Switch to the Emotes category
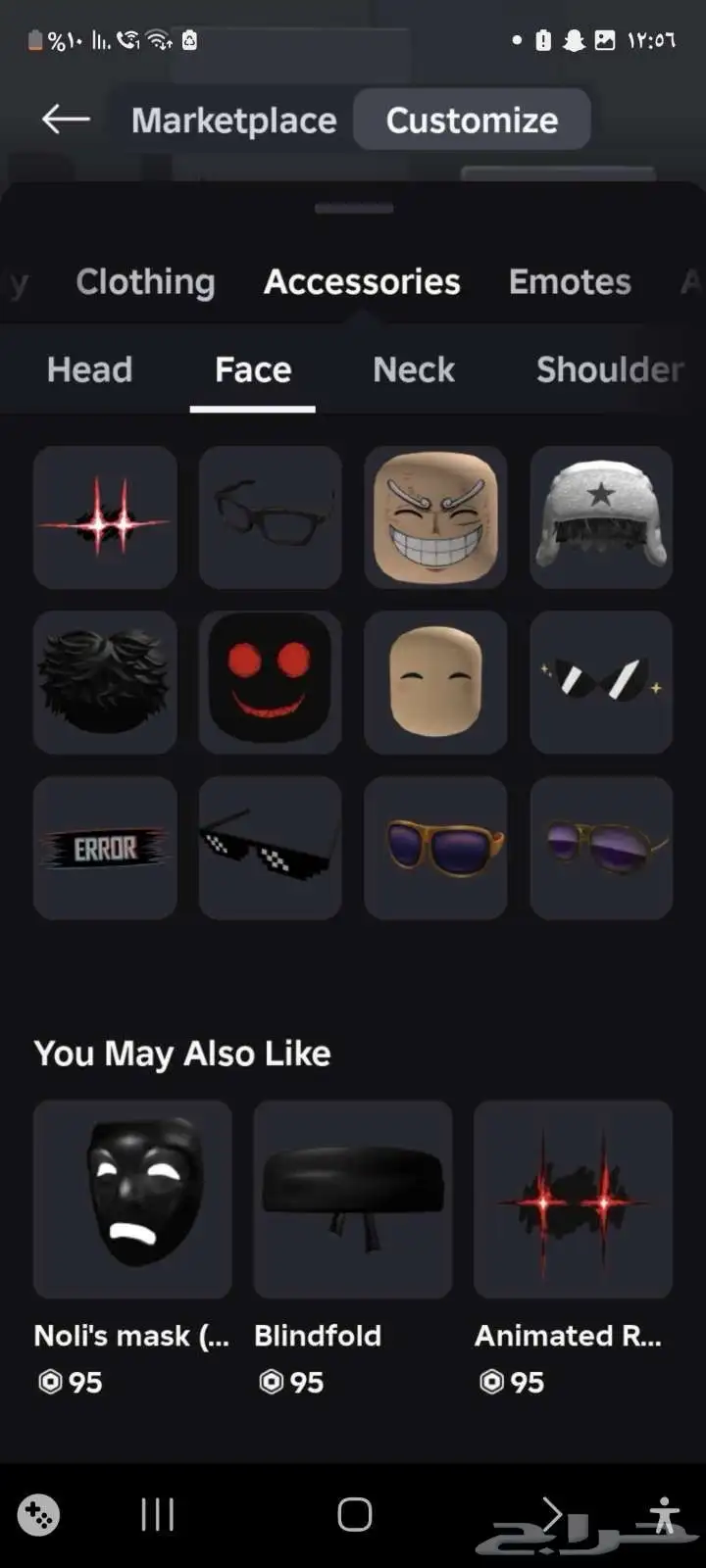Image resolution: width=706 pixels, height=1568 pixels. pos(569,282)
